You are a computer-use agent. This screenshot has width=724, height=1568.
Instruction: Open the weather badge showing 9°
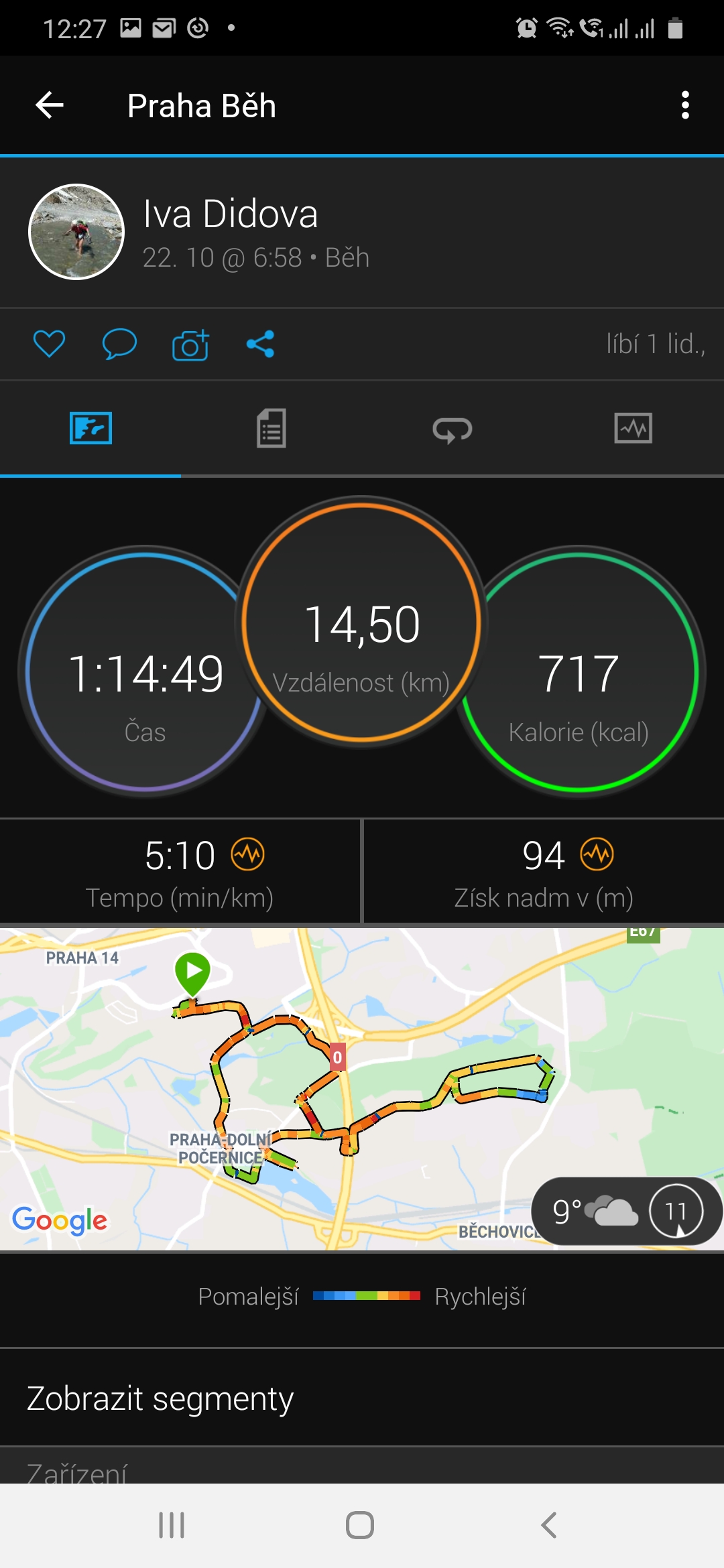tap(627, 1211)
